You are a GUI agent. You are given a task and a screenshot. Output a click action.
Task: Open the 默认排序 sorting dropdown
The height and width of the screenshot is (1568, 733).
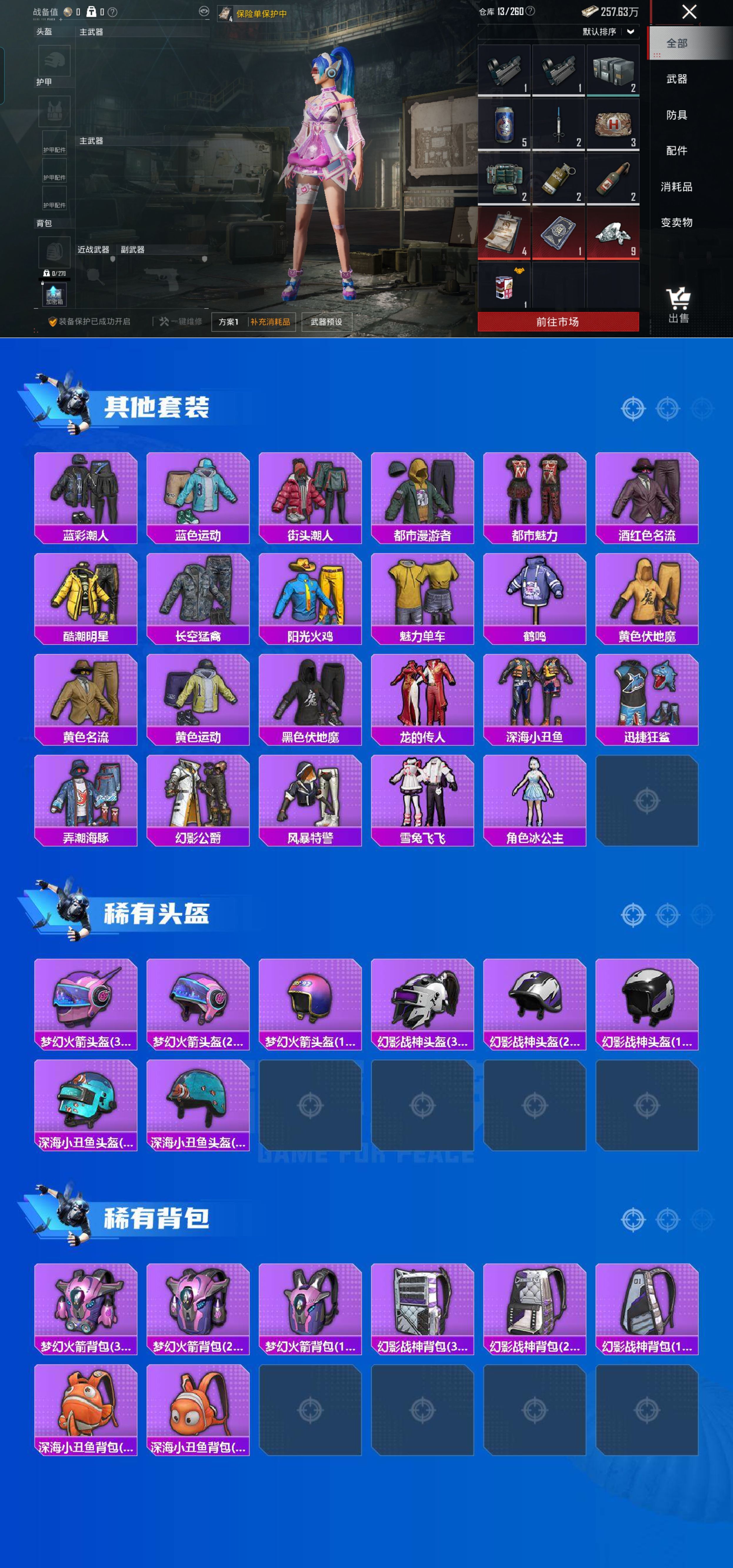click(599, 32)
